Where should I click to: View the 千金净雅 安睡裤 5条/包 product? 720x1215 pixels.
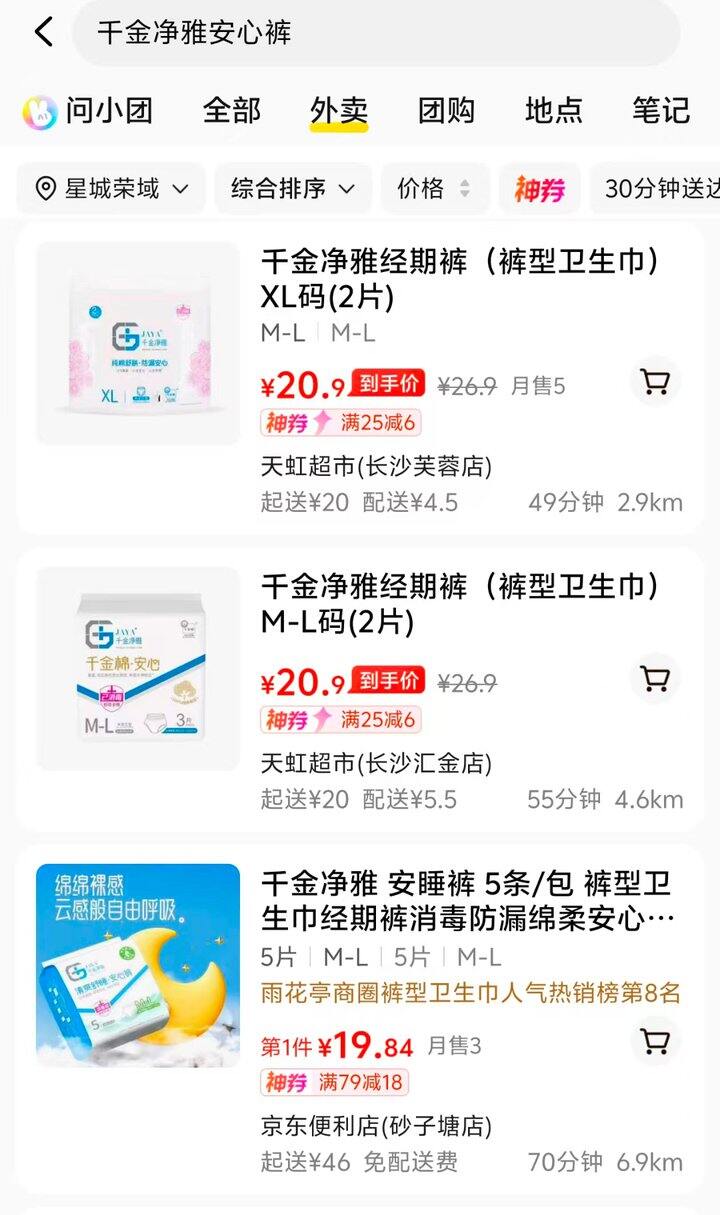pos(467,900)
